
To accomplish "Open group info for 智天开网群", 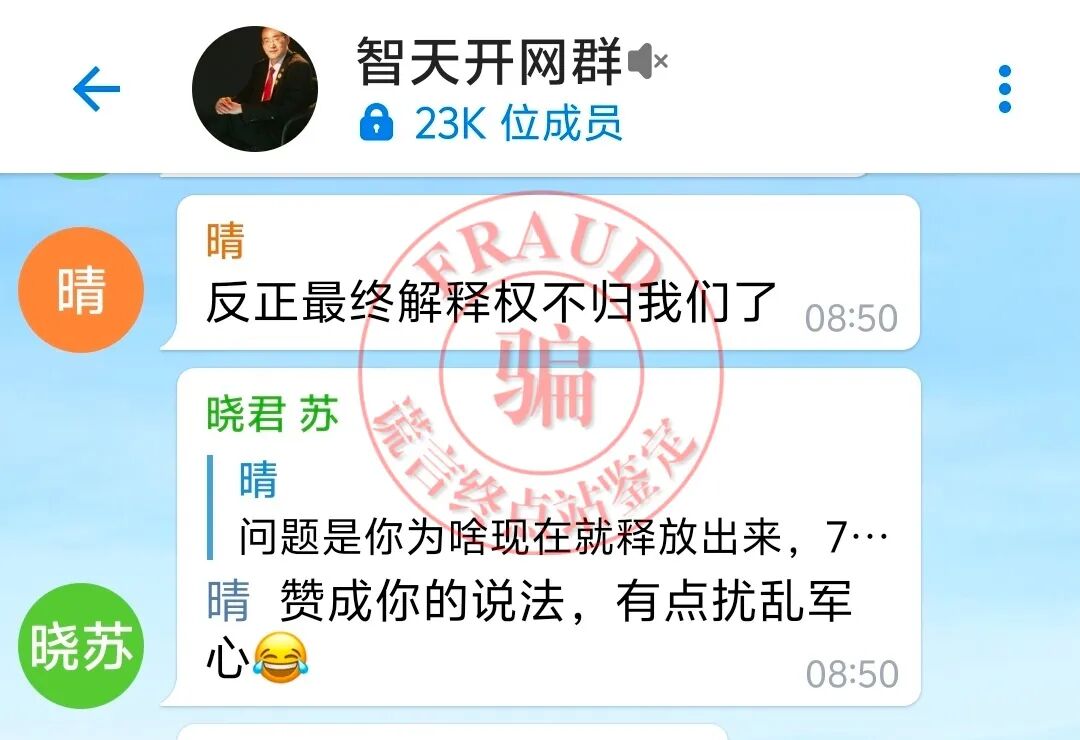I will 488,63.
